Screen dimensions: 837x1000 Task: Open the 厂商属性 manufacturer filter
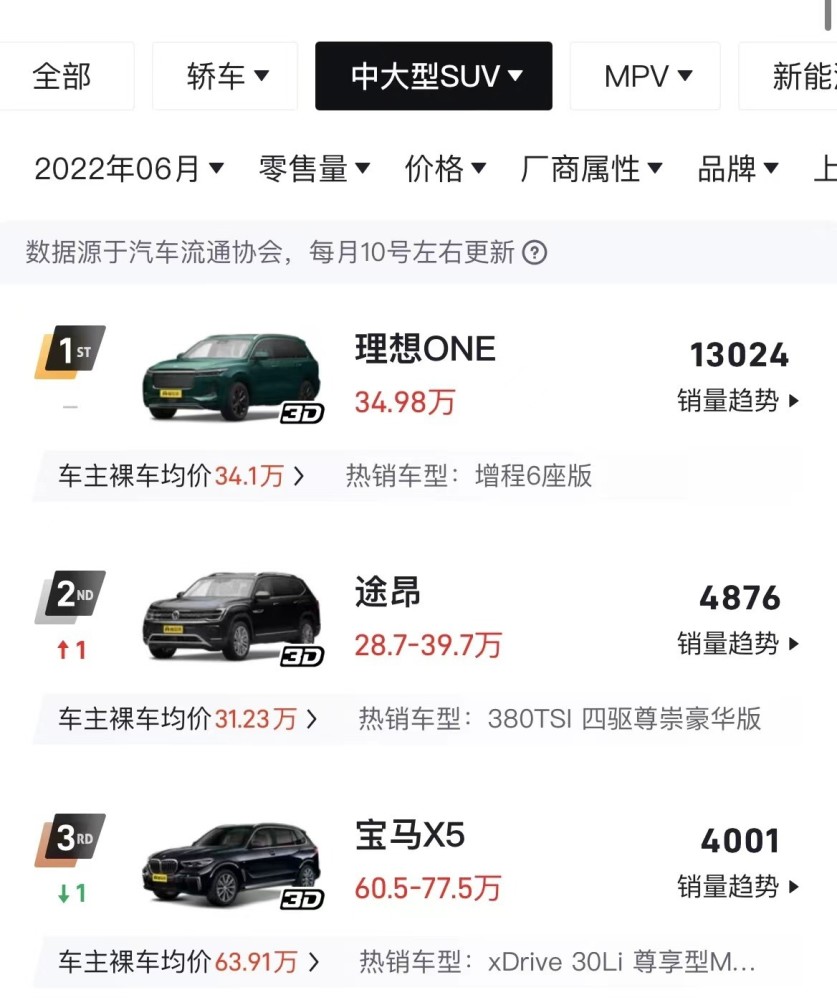point(591,169)
